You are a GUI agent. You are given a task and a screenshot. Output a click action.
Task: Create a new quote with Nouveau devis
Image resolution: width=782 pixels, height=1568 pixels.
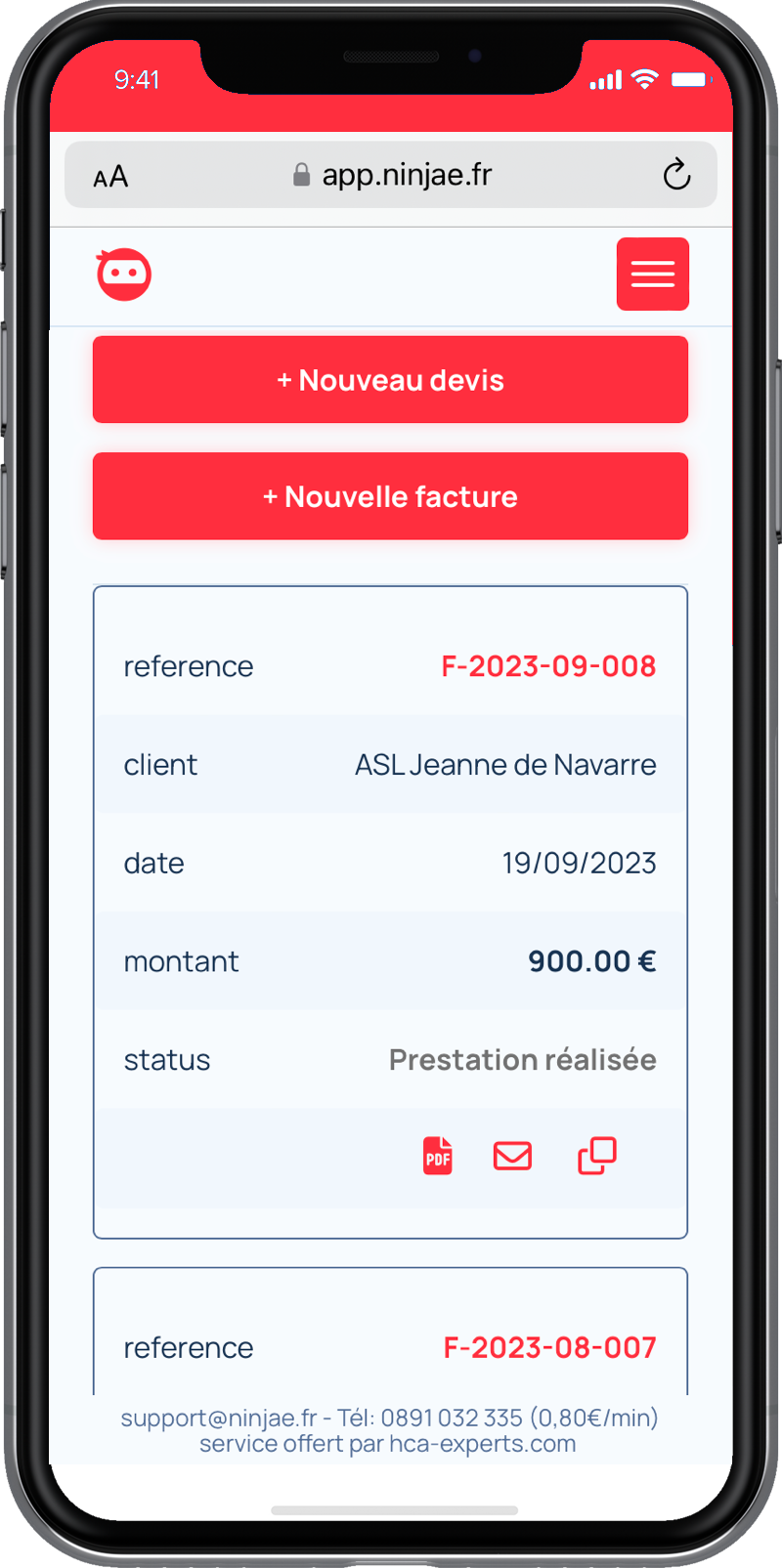[x=390, y=380]
